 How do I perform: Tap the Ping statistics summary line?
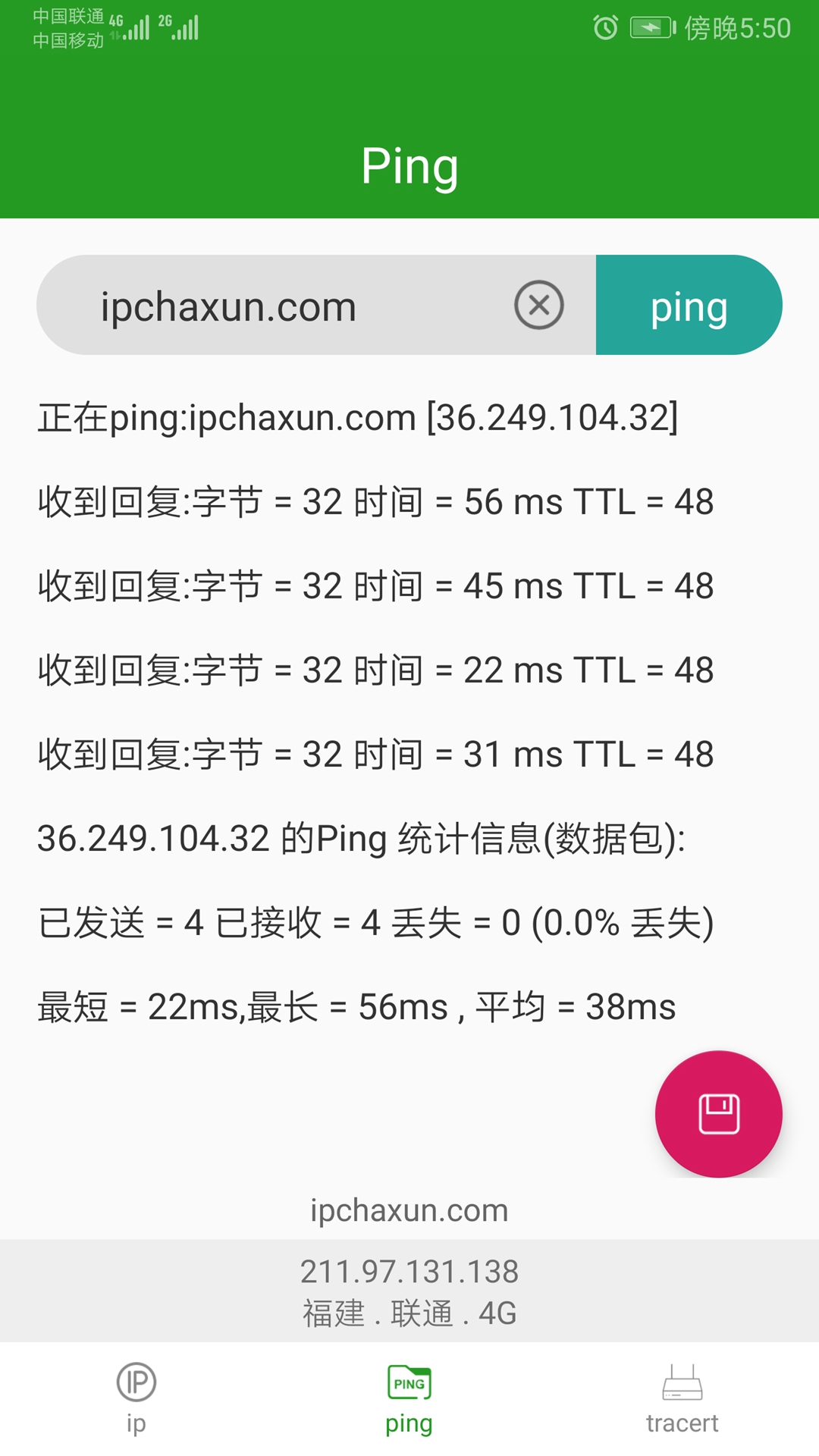pyautogui.click(x=362, y=839)
